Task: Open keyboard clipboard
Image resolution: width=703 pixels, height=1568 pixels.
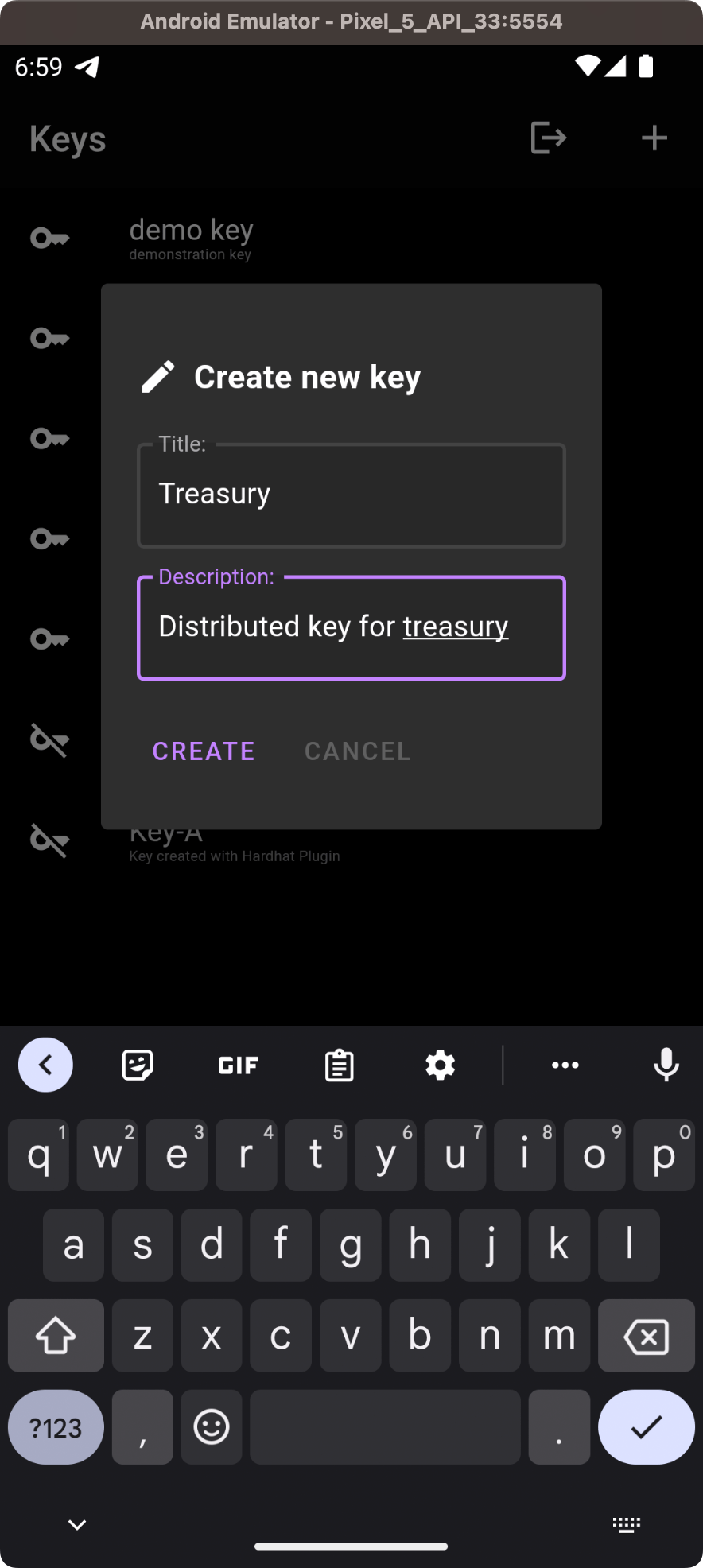Action: point(340,1065)
